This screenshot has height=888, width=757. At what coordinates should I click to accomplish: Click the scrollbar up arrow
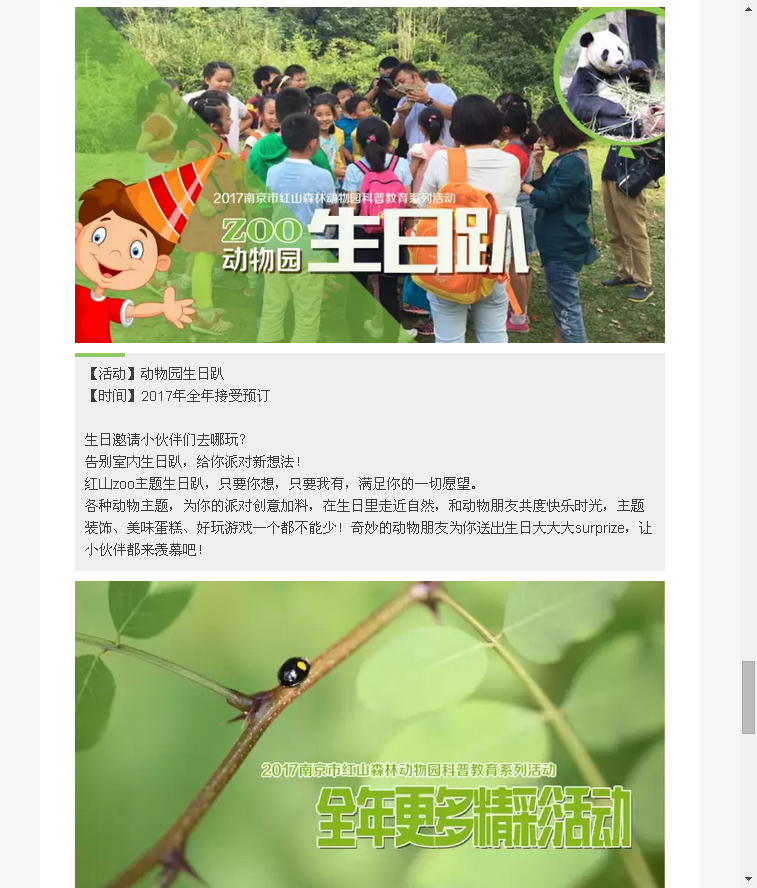pyautogui.click(x=748, y=8)
